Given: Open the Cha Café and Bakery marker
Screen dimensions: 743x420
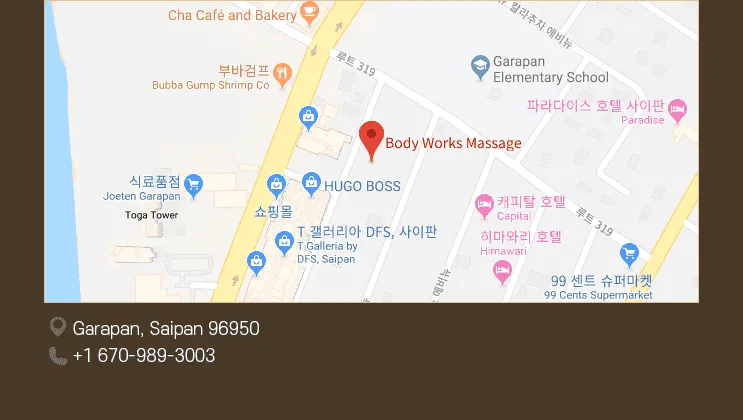Looking at the screenshot, I should tap(309, 13).
